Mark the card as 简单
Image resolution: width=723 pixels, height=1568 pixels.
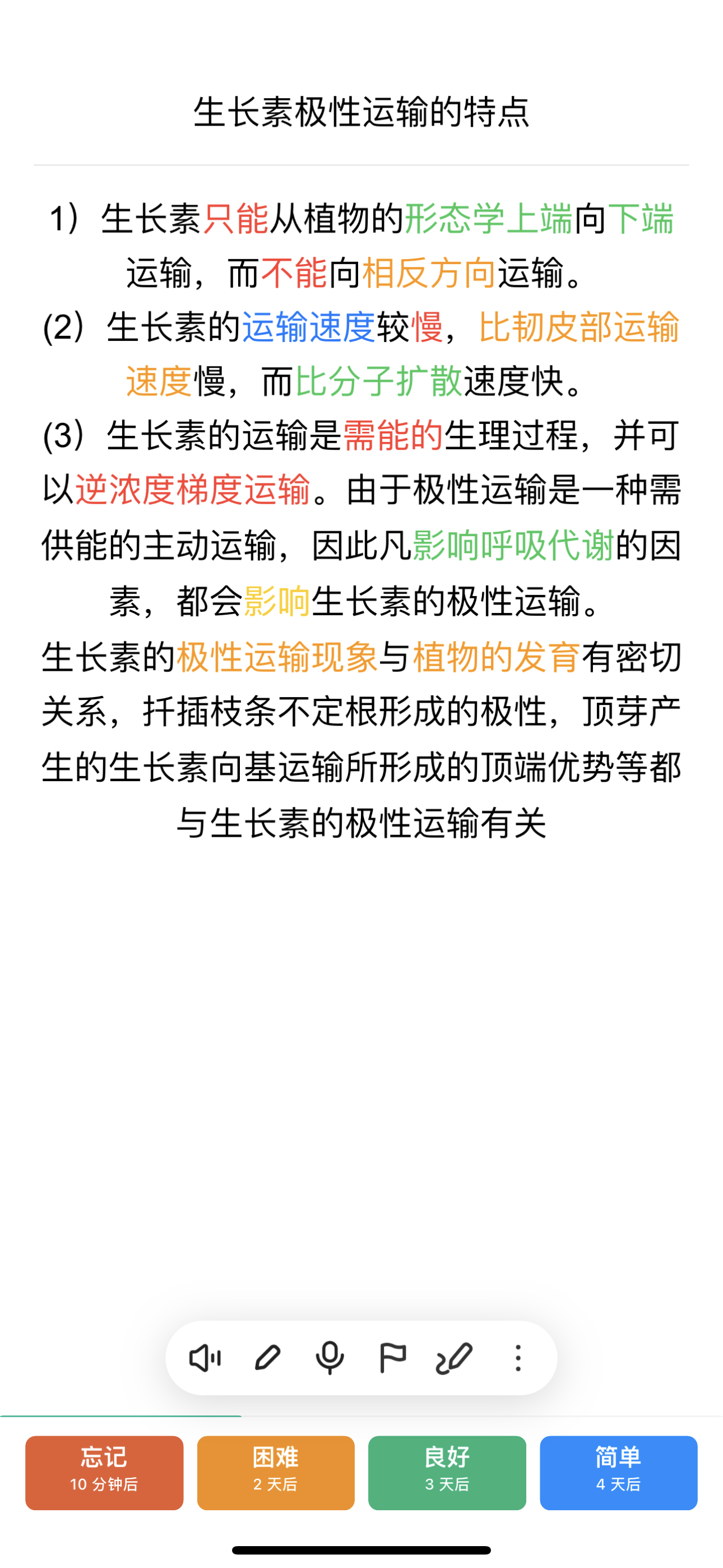click(618, 1473)
